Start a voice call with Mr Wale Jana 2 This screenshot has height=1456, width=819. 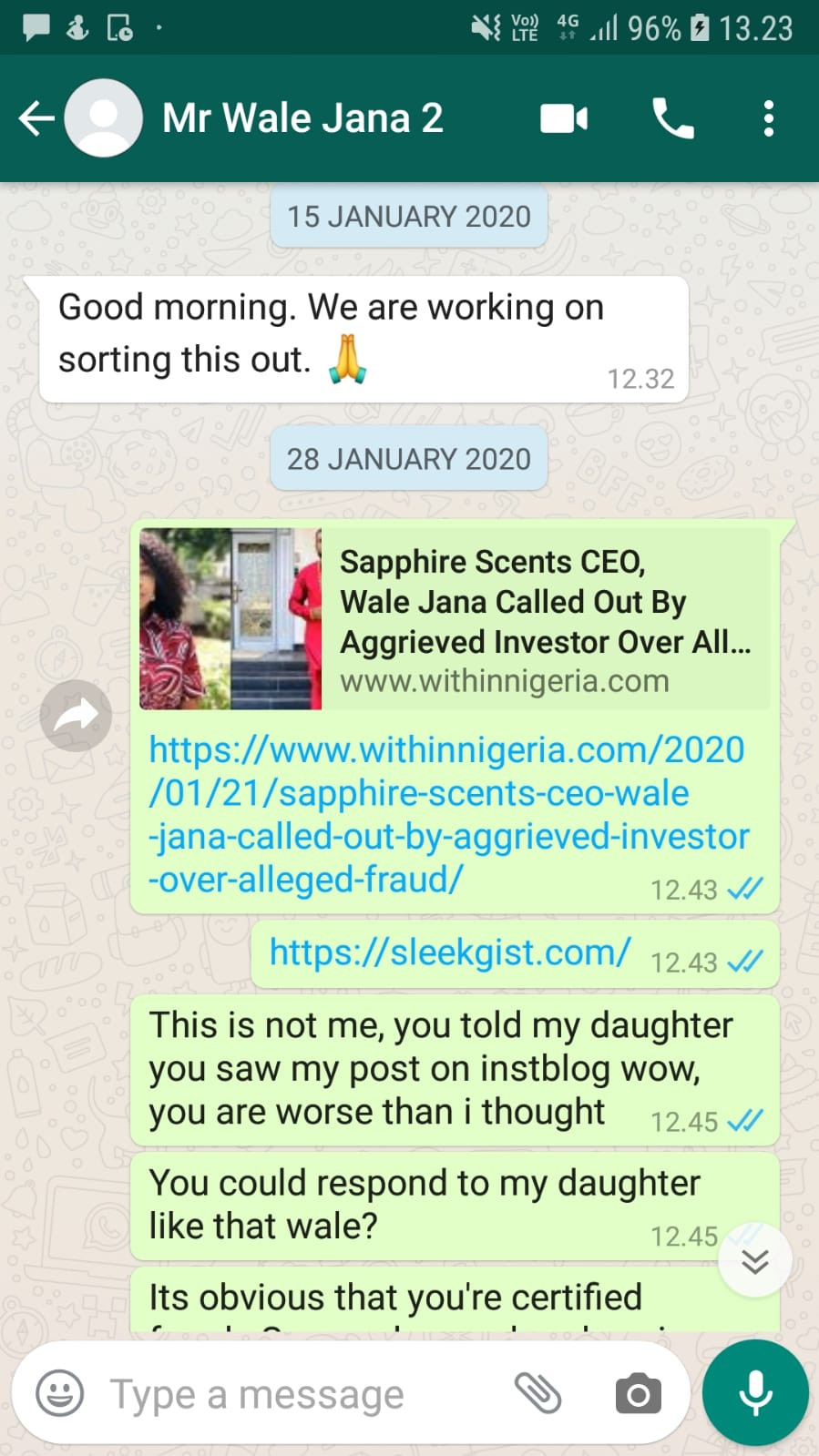coord(673,118)
